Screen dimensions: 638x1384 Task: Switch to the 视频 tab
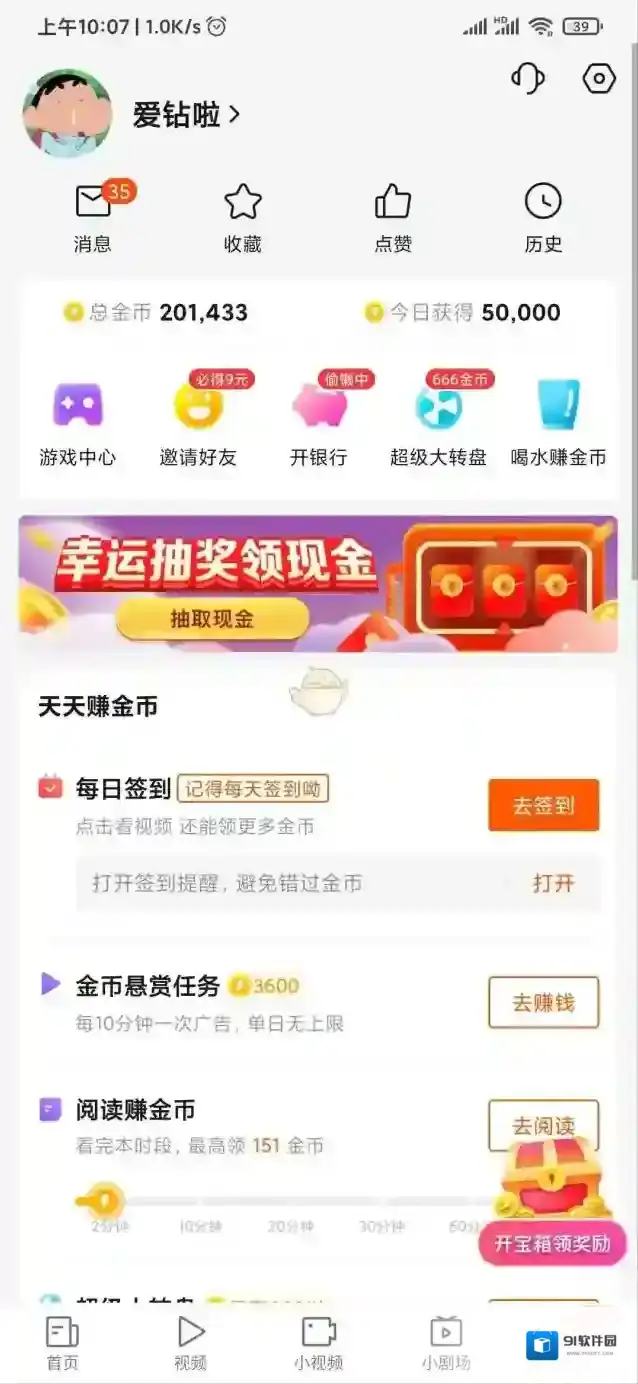pos(190,1343)
